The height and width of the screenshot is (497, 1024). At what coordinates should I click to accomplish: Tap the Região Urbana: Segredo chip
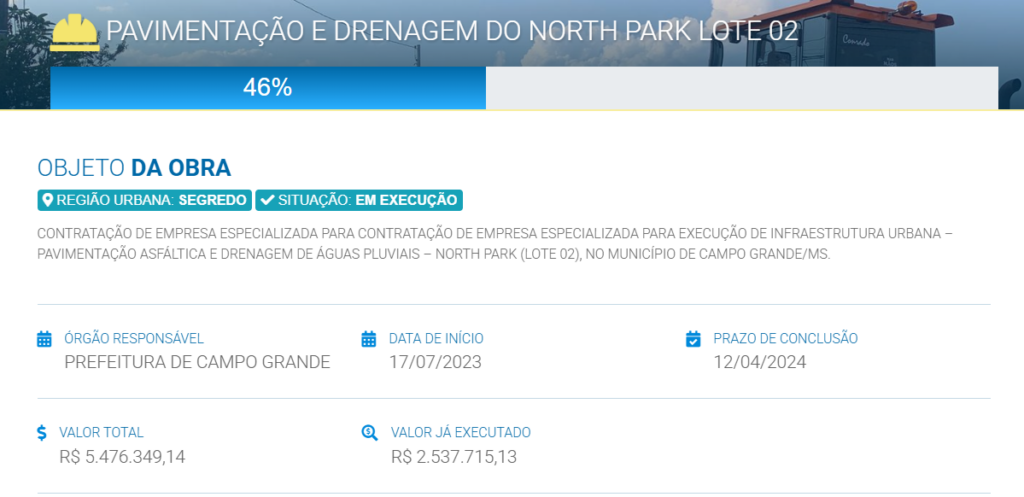tap(144, 200)
